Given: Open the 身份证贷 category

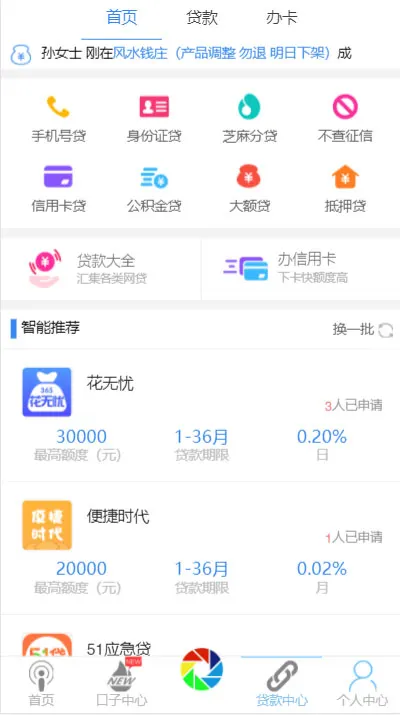Looking at the screenshot, I should [x=154, y=118].
